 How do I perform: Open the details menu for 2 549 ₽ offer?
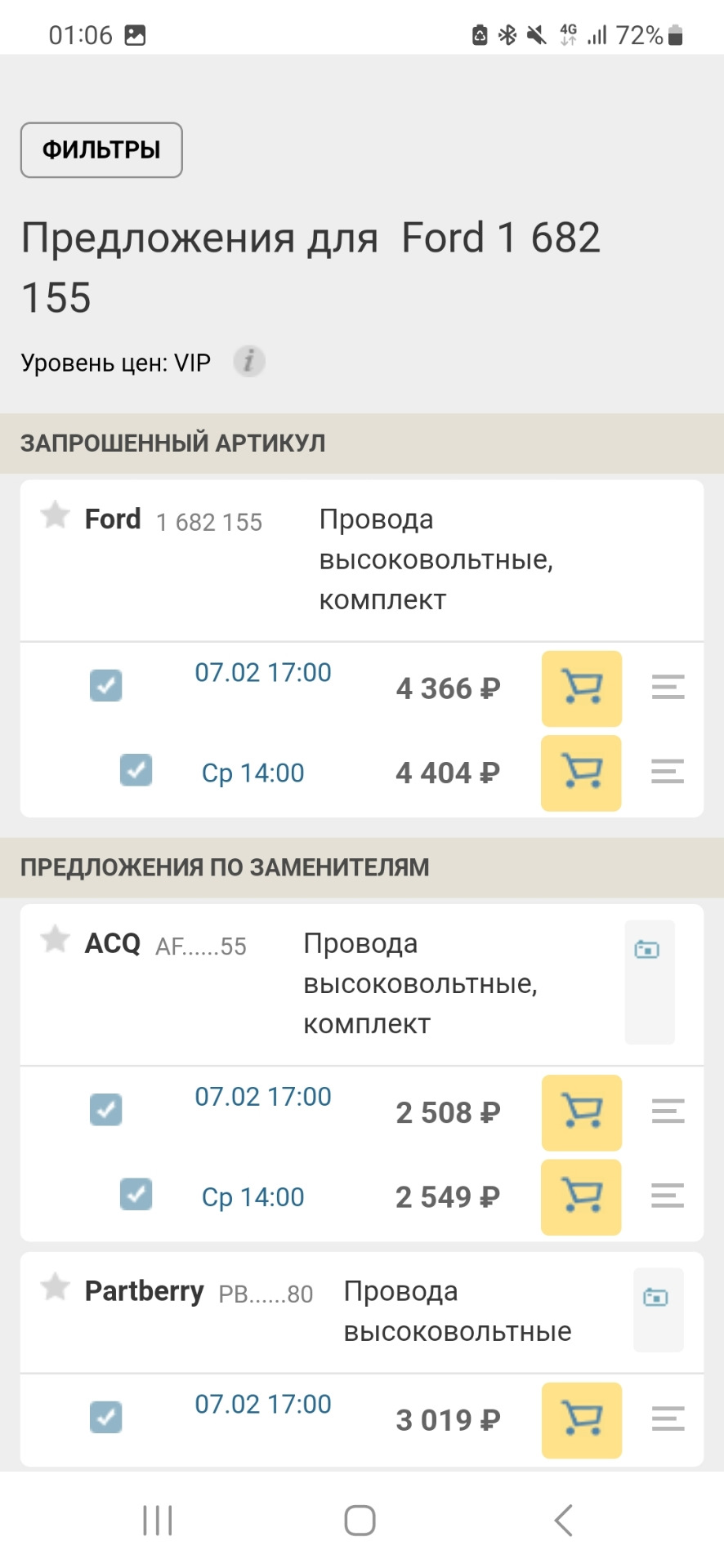pyautogui.click(x=667, y=1196)
